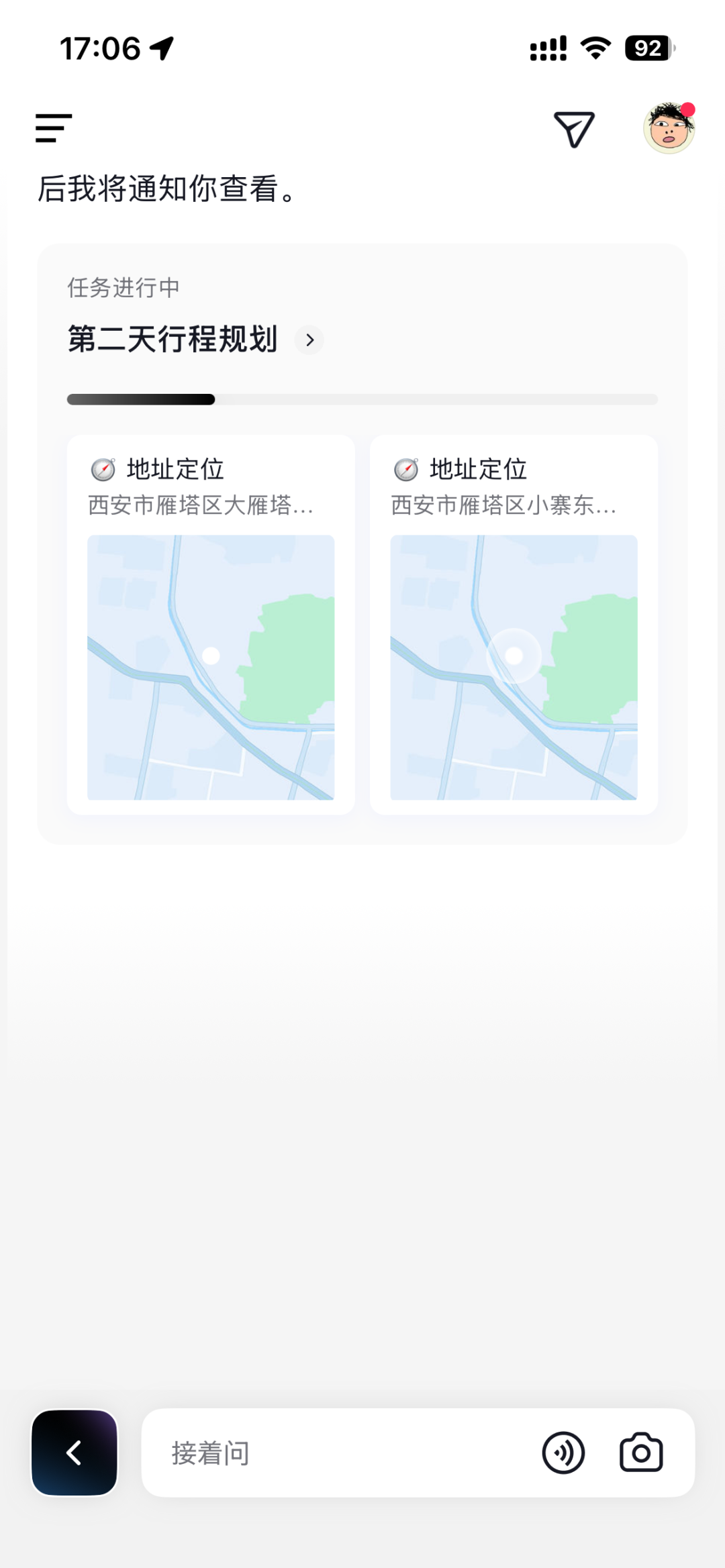Tap the task progress bar
This screenshot has height=1568, width=725.
(x=362, y=399)
